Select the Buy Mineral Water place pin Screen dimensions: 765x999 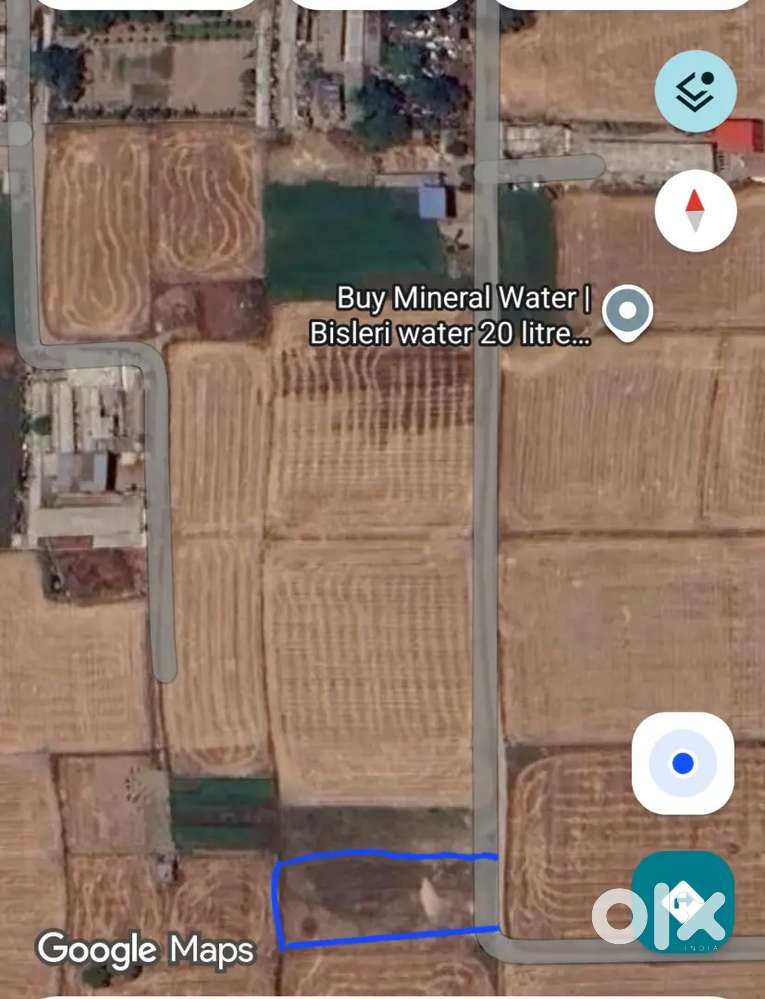click(628, 312)
